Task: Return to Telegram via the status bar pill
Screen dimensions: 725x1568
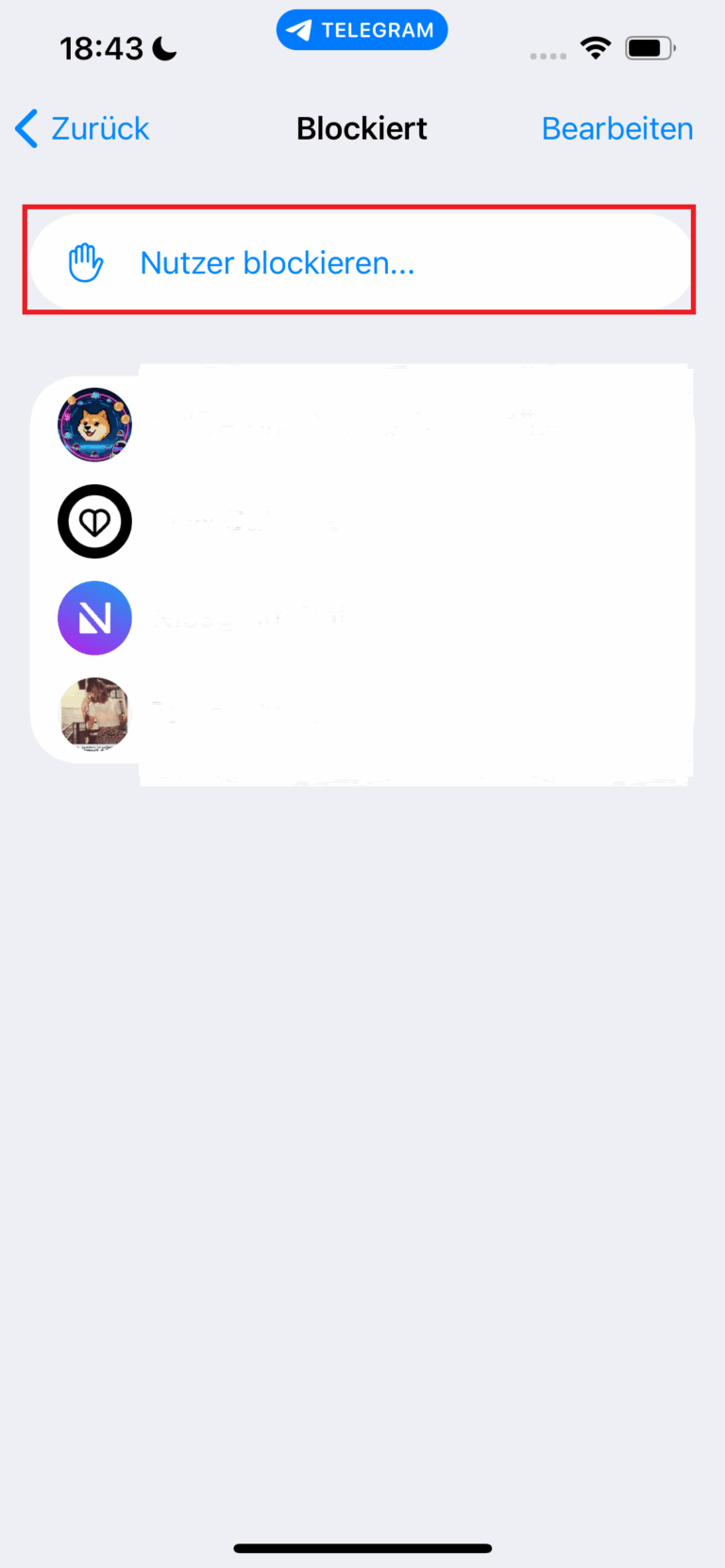Action: pyautogui.click(x=362, y=30)
